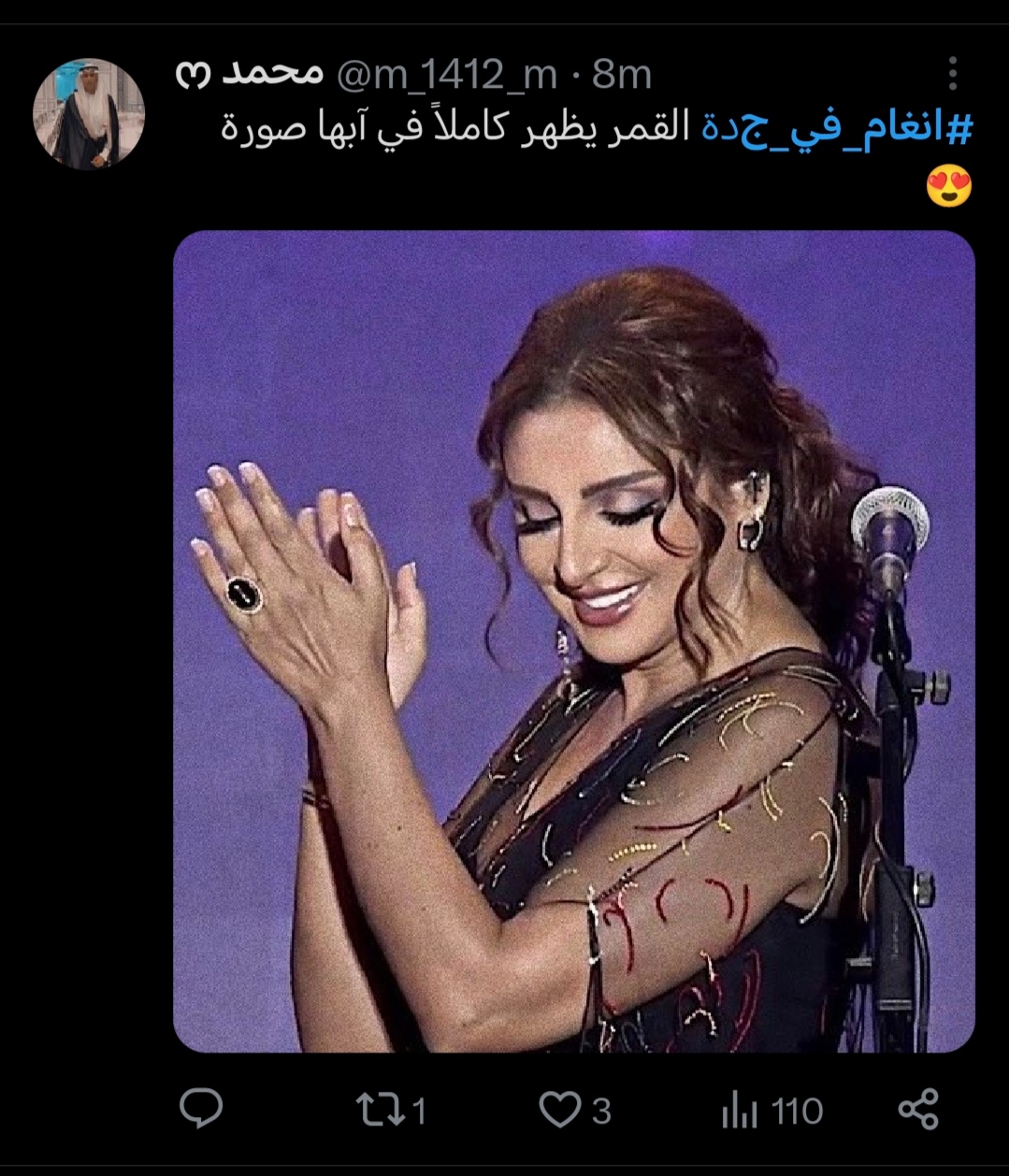
Task: Reply to the tweet
Action: (x=201, y=1110)
